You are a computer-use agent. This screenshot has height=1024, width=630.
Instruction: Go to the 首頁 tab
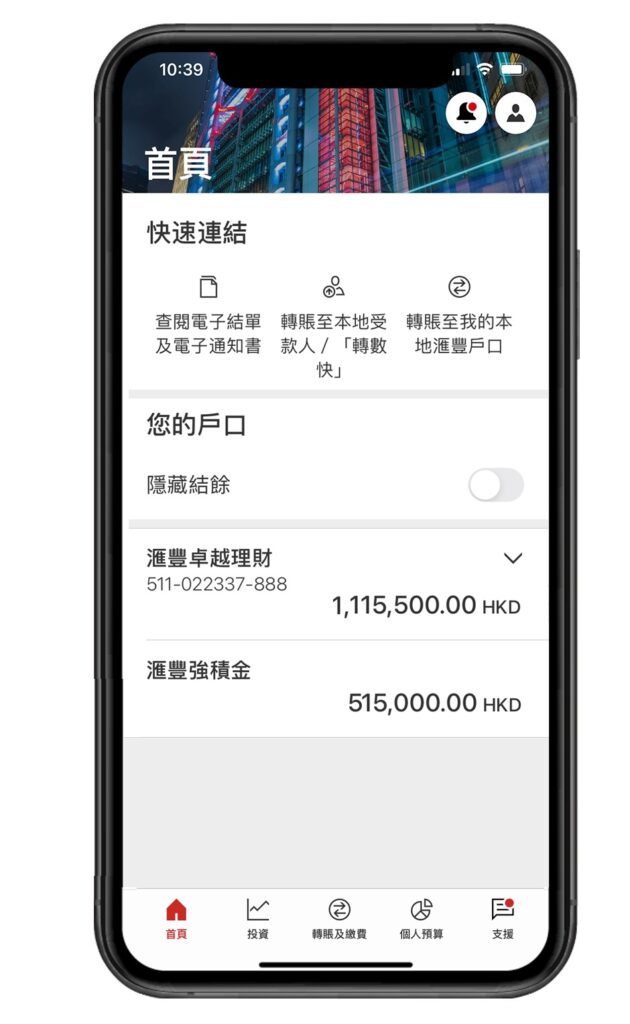176,919
